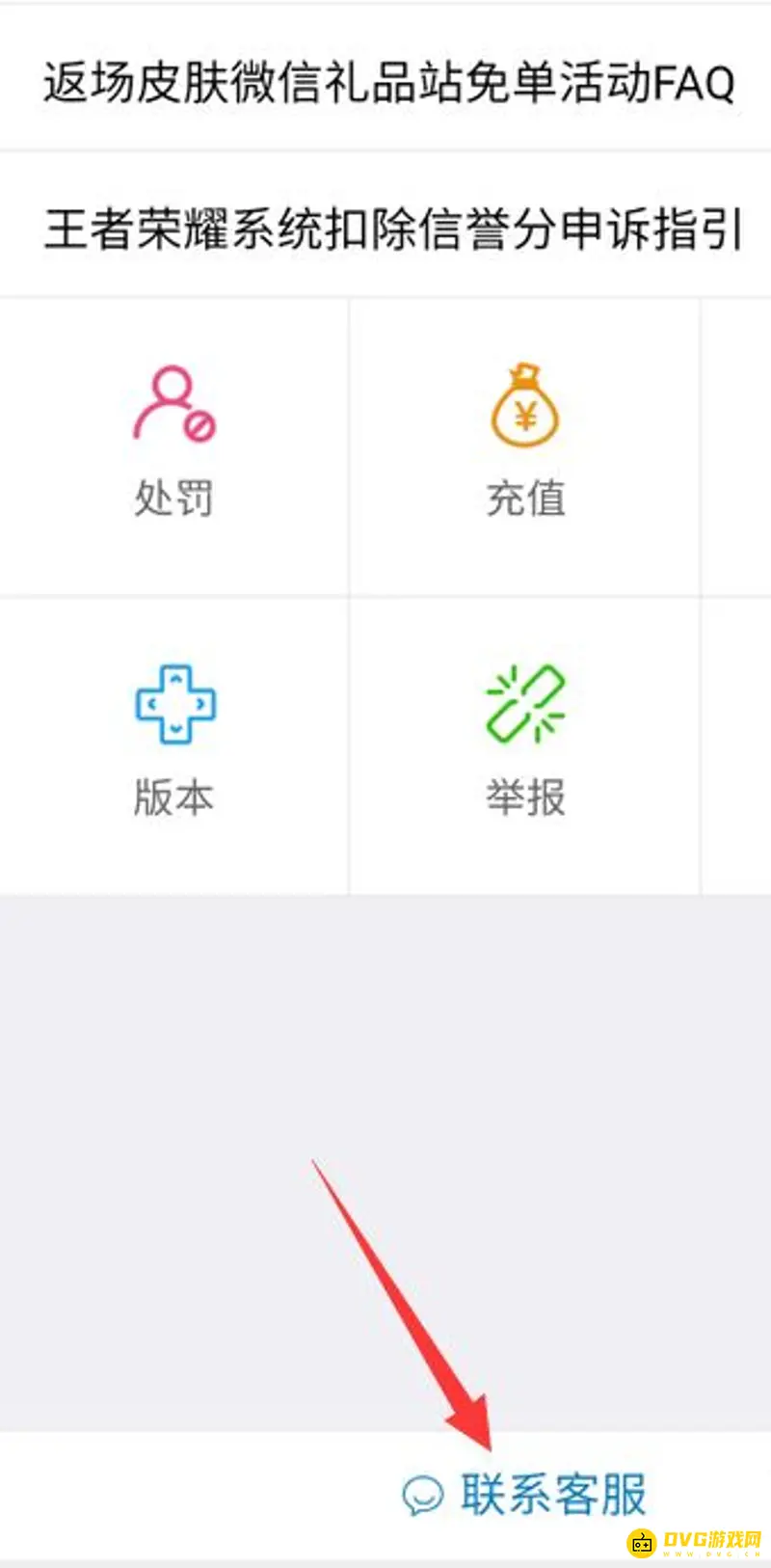The height and width of the screenshot is (1568, 771).
Task: Open the green 举报 broken-link icon
Action: click(x=525, y=704)
